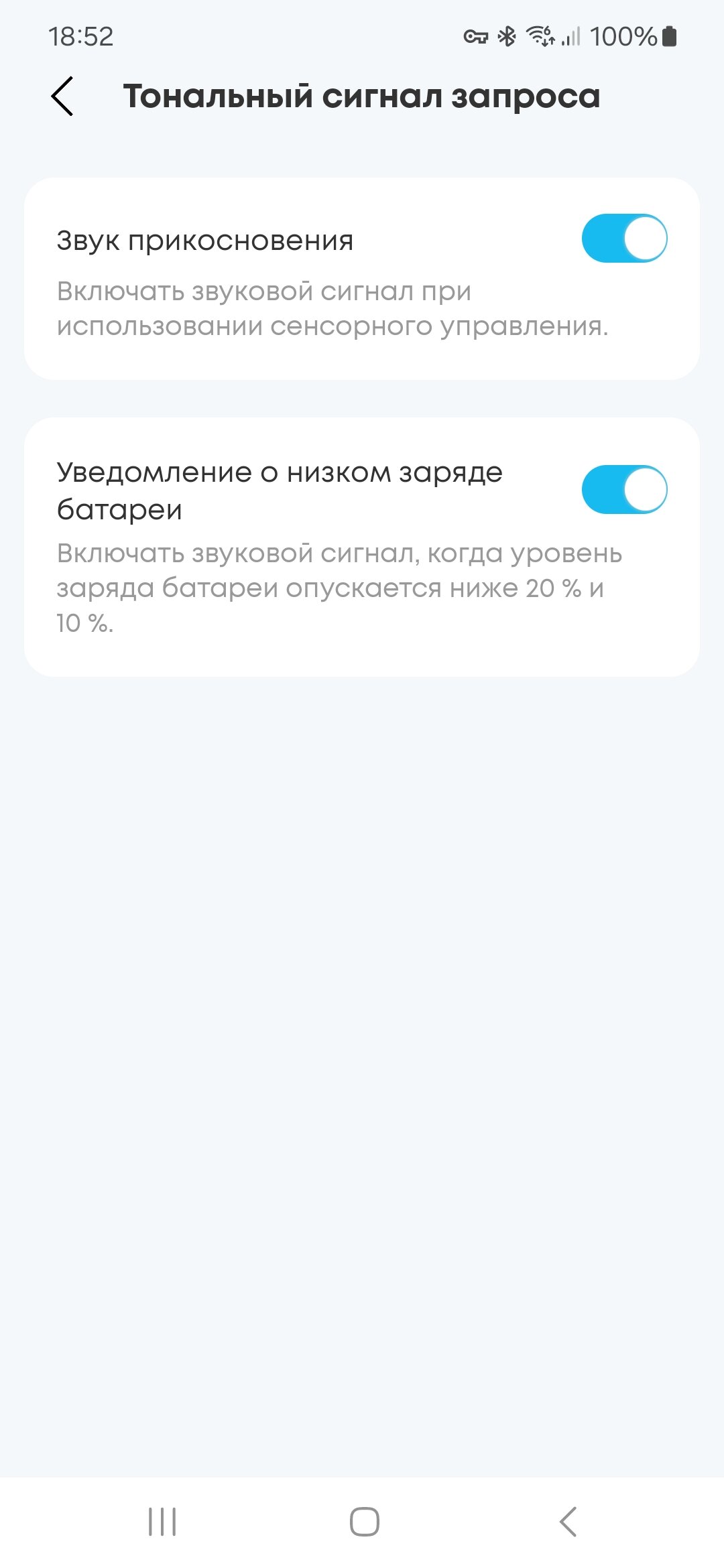Go back from Тональный сигнал запроса

[x=62, y=96]
